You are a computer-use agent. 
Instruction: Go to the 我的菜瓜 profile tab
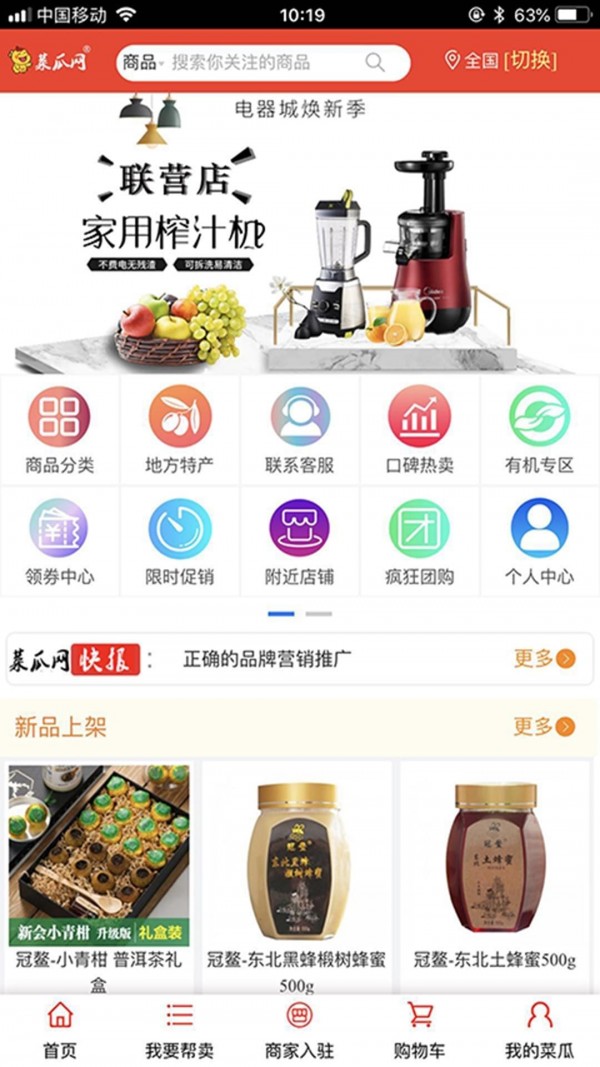[540, 1030]
